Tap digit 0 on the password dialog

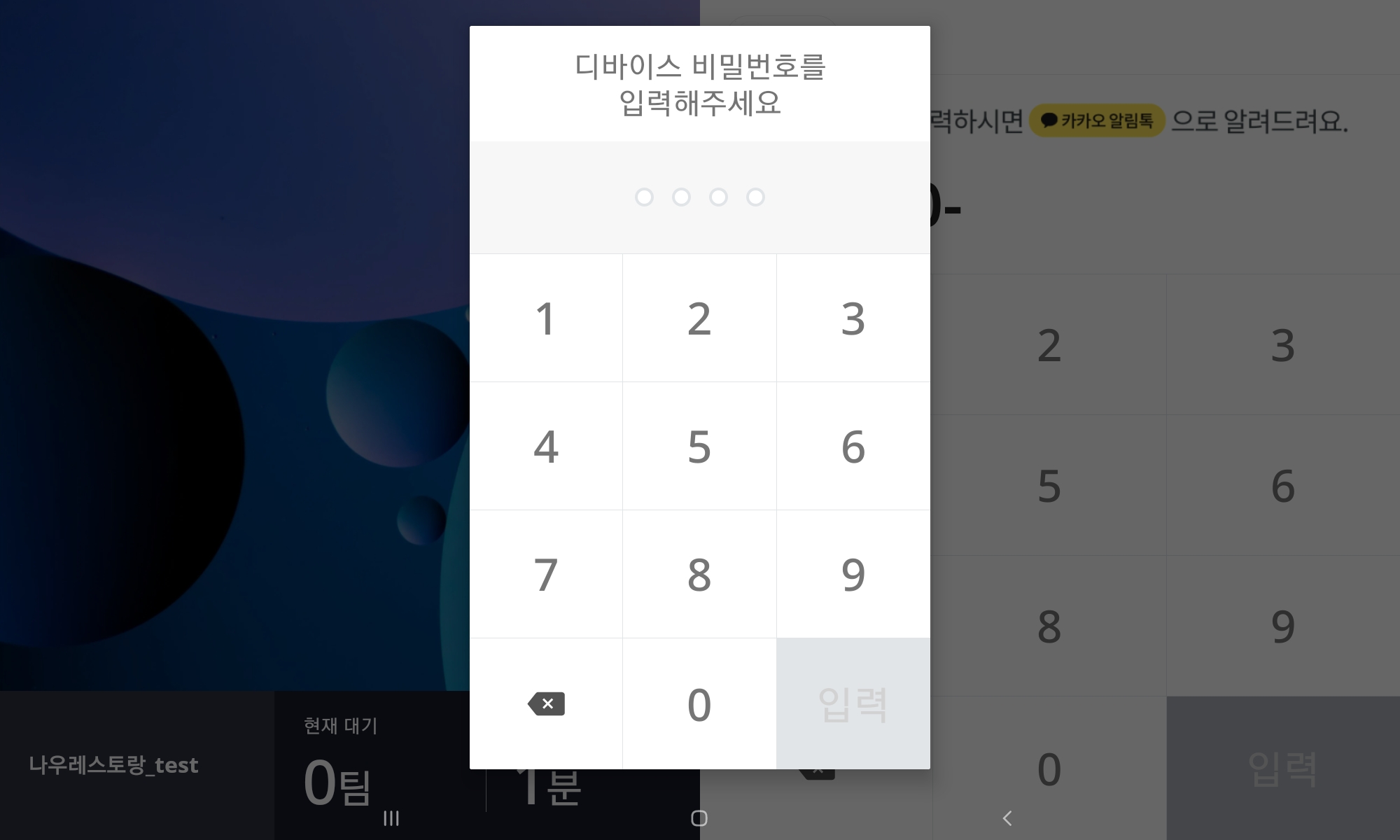coord(699,704)
